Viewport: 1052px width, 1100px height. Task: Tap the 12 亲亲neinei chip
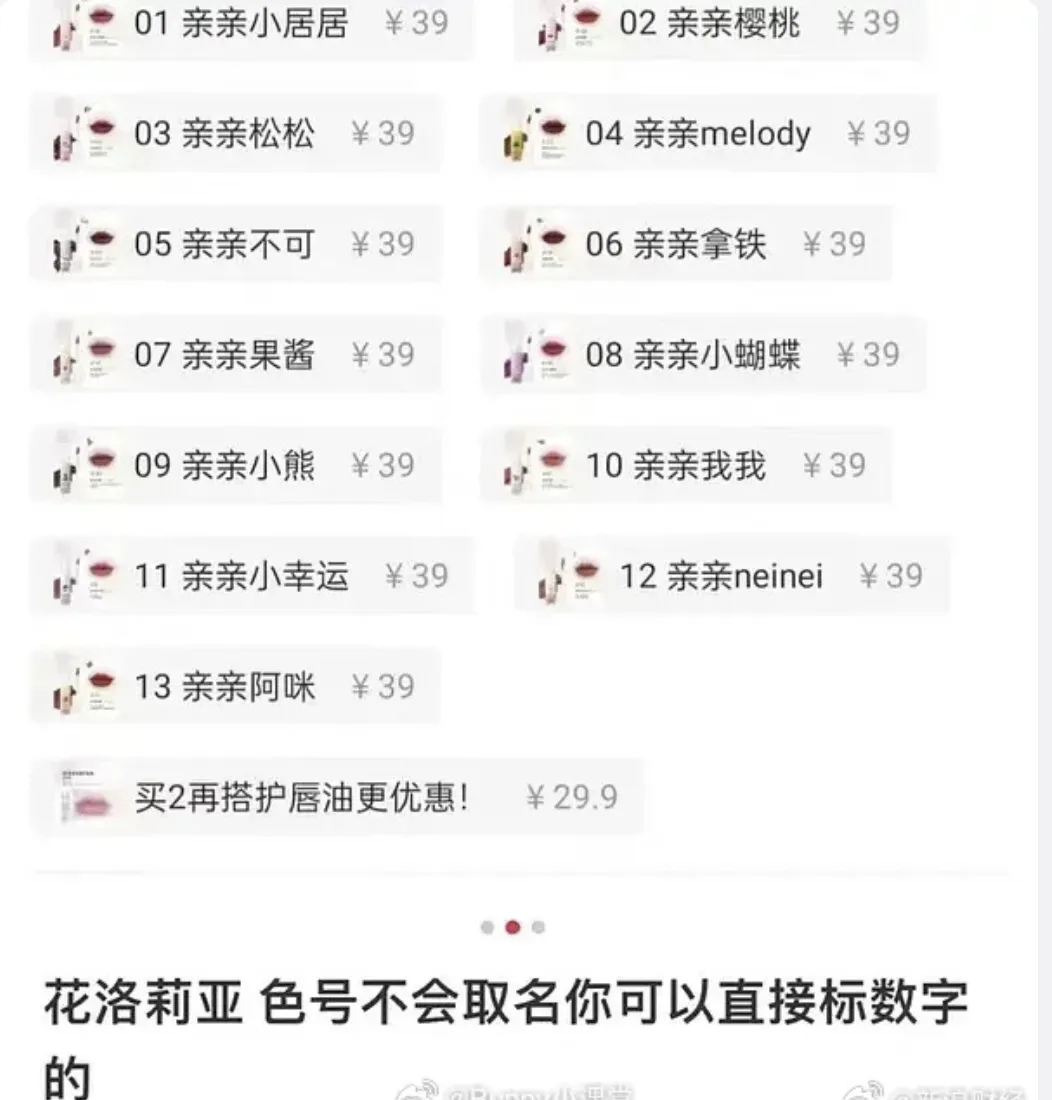730,576
